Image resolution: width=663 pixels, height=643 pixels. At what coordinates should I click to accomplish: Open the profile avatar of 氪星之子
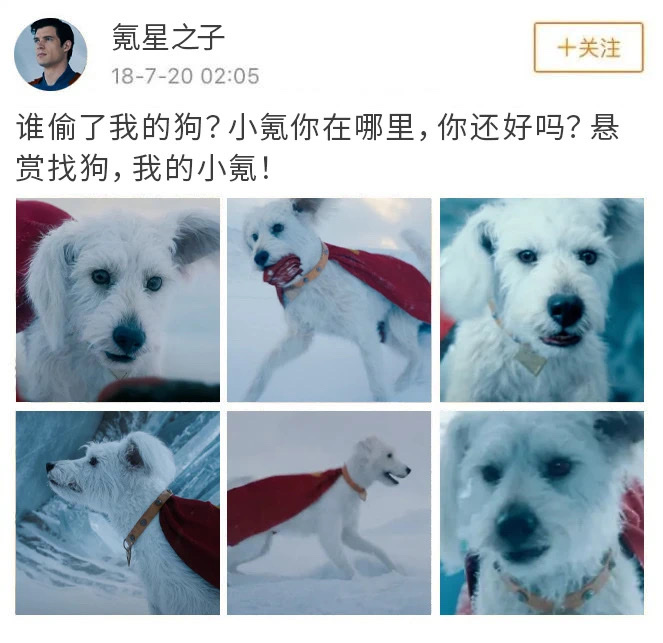click(50, 53)
